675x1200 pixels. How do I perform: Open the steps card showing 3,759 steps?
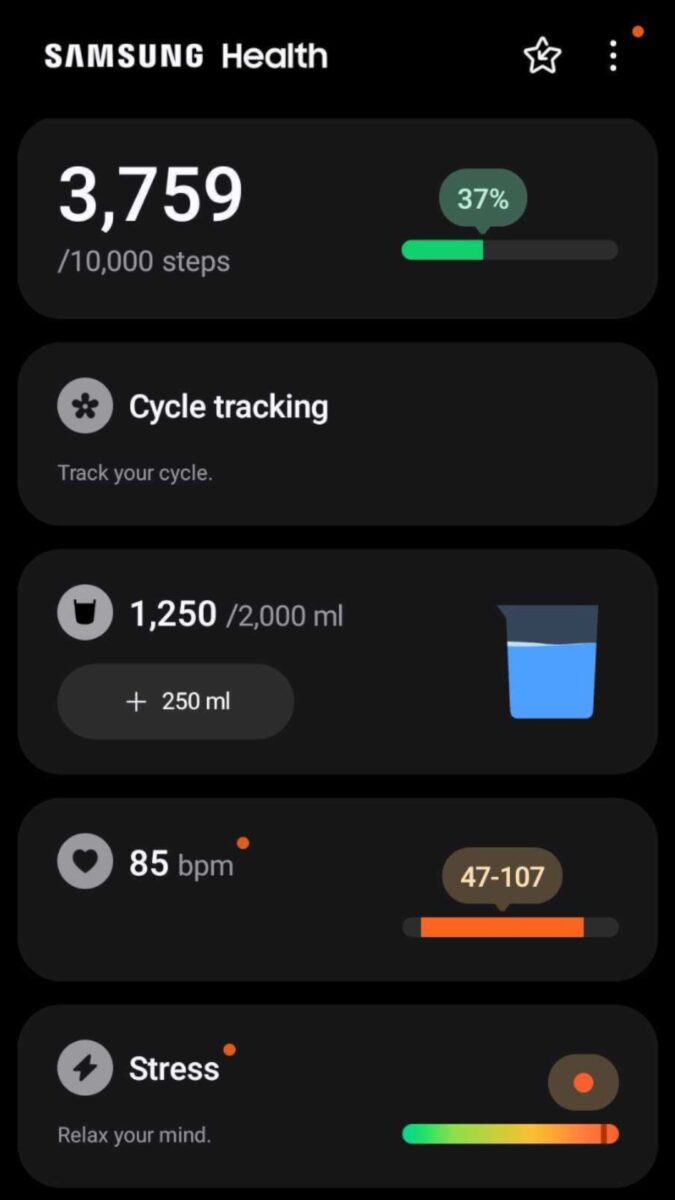coord(337,219)
